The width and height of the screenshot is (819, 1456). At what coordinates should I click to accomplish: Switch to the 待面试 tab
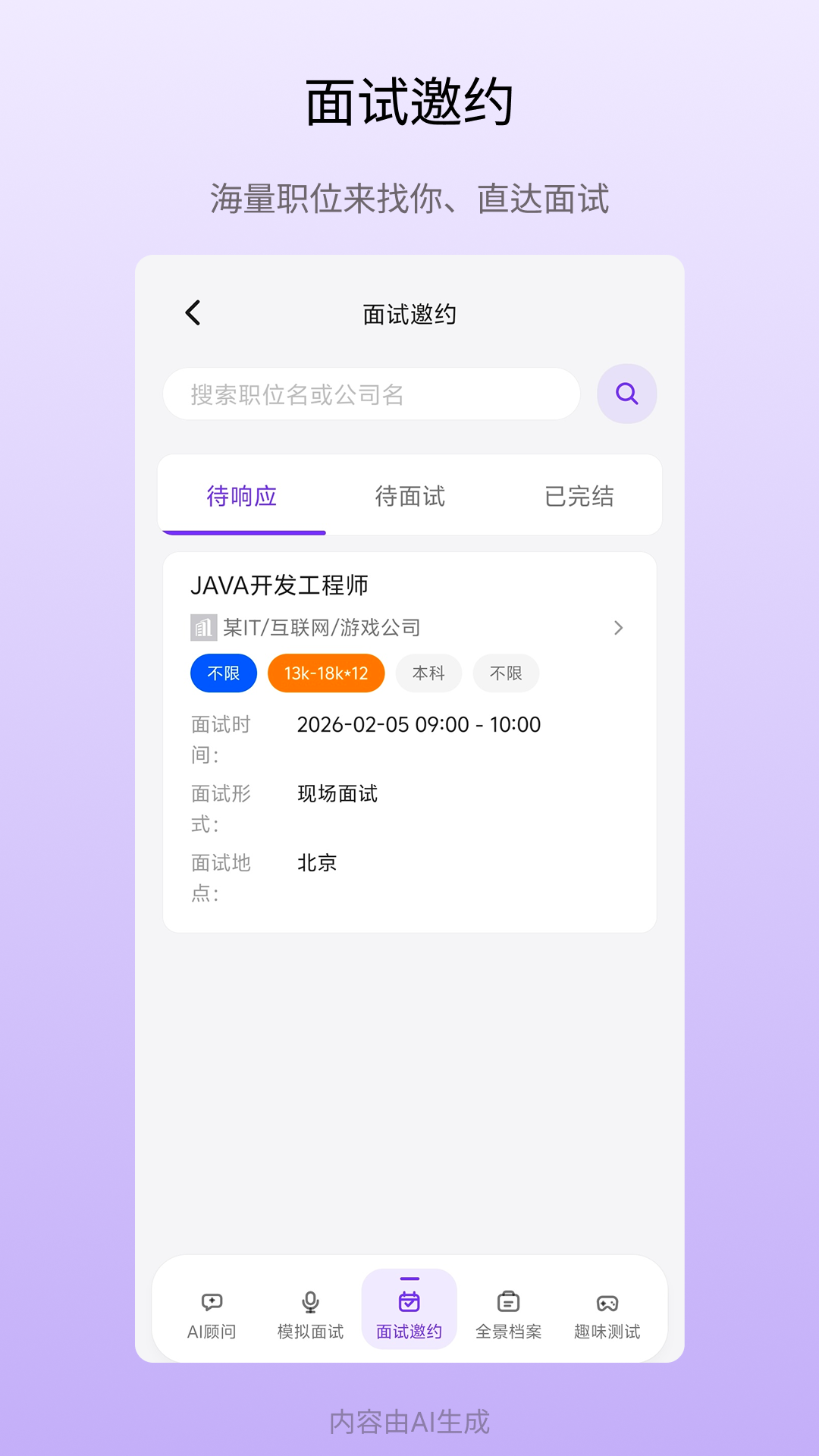409,497
